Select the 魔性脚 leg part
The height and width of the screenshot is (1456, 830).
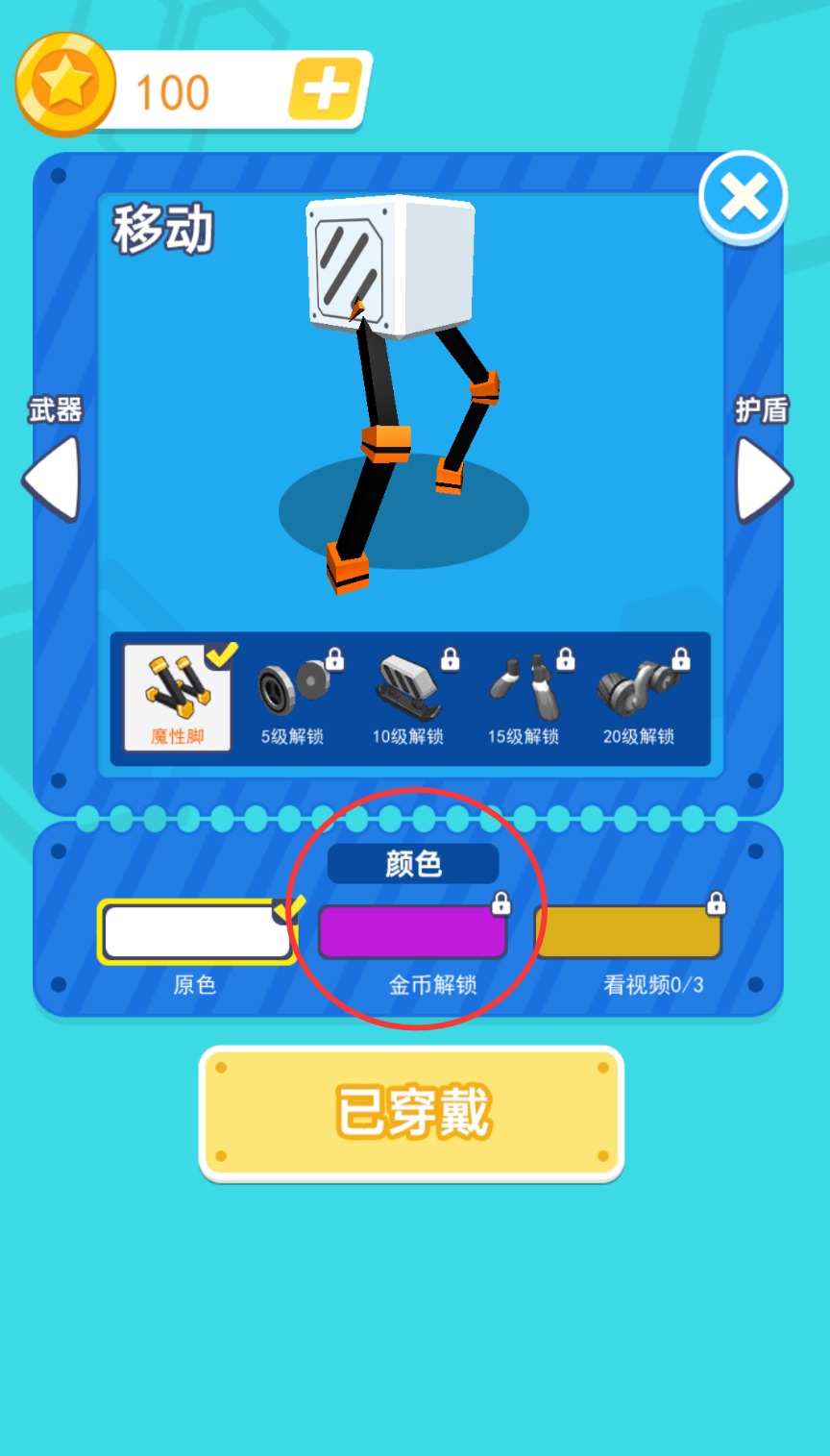pos(178,698)
